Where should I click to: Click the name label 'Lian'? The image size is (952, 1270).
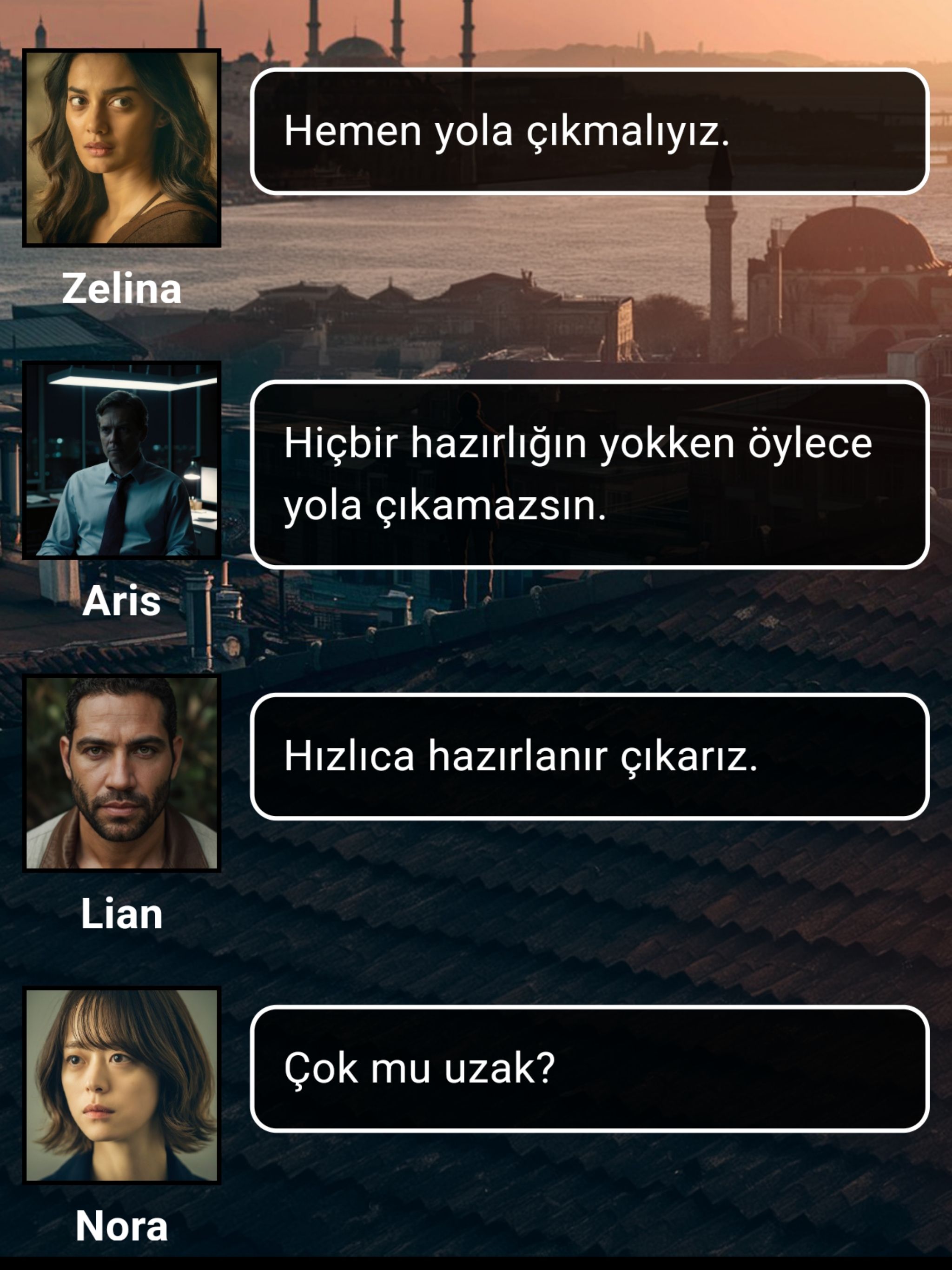pos(121,914)
